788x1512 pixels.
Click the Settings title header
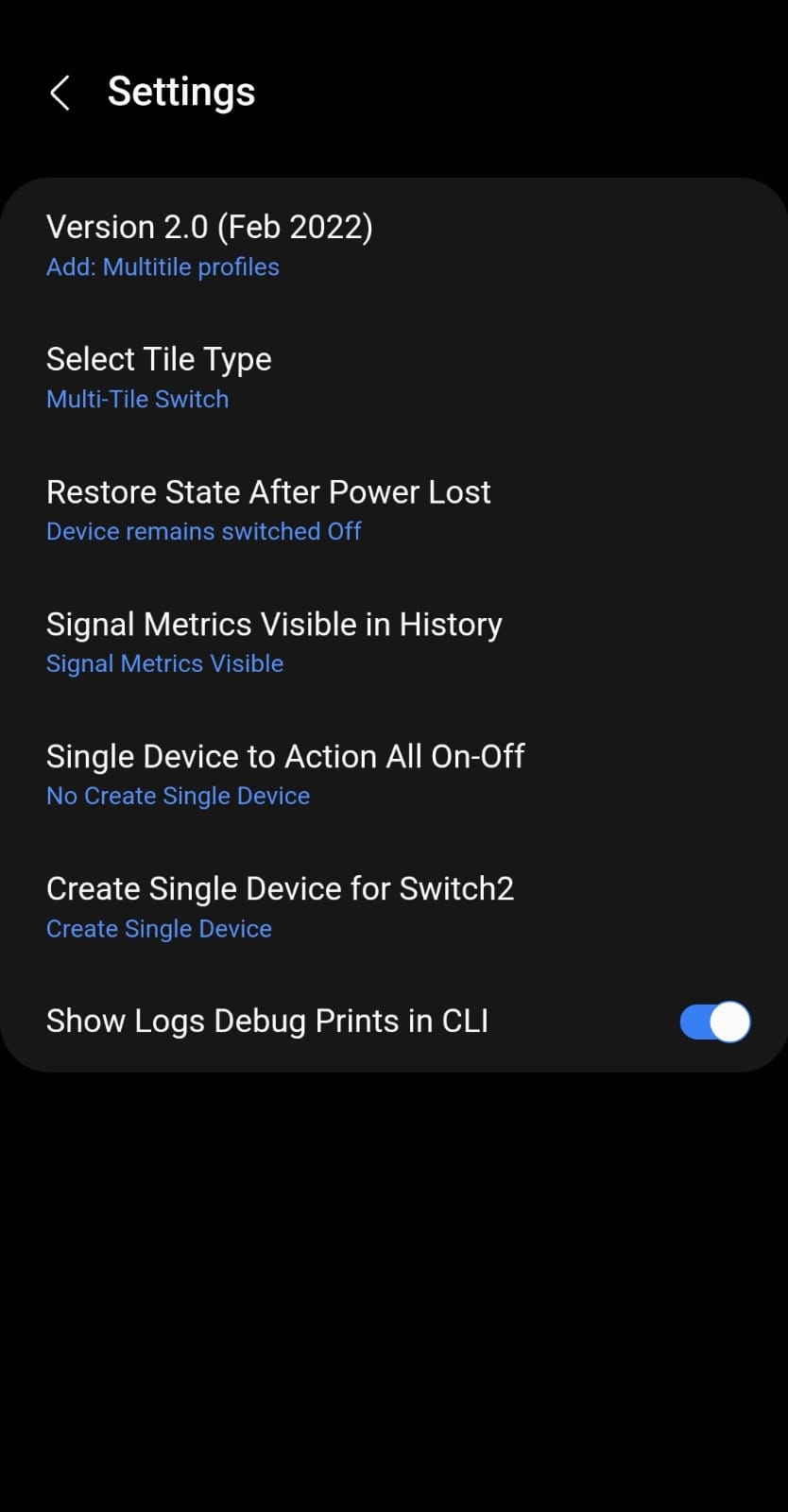(x=181, y=91)
